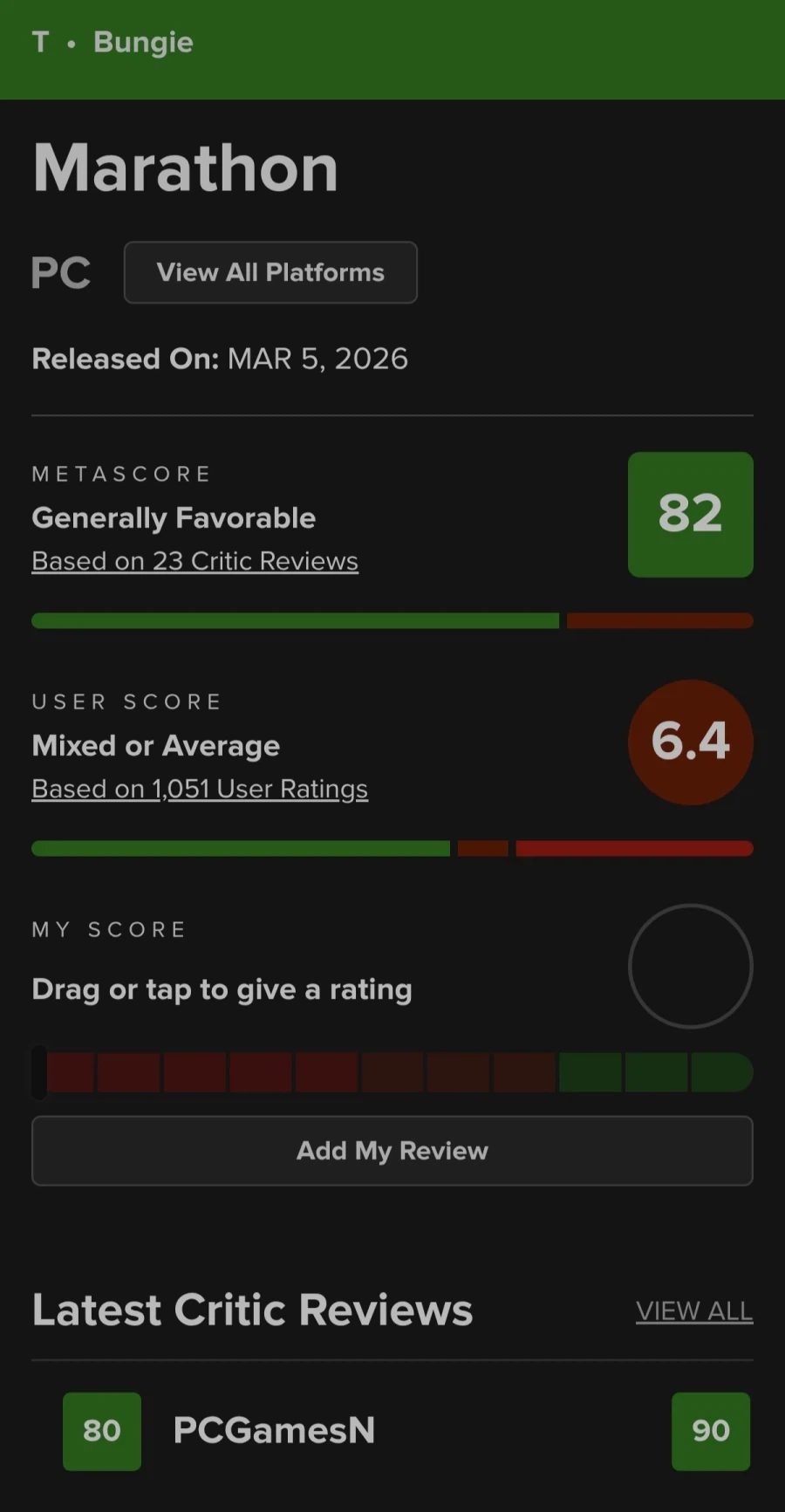
Task: Open View All Platforms
Action: pos(270,272)
